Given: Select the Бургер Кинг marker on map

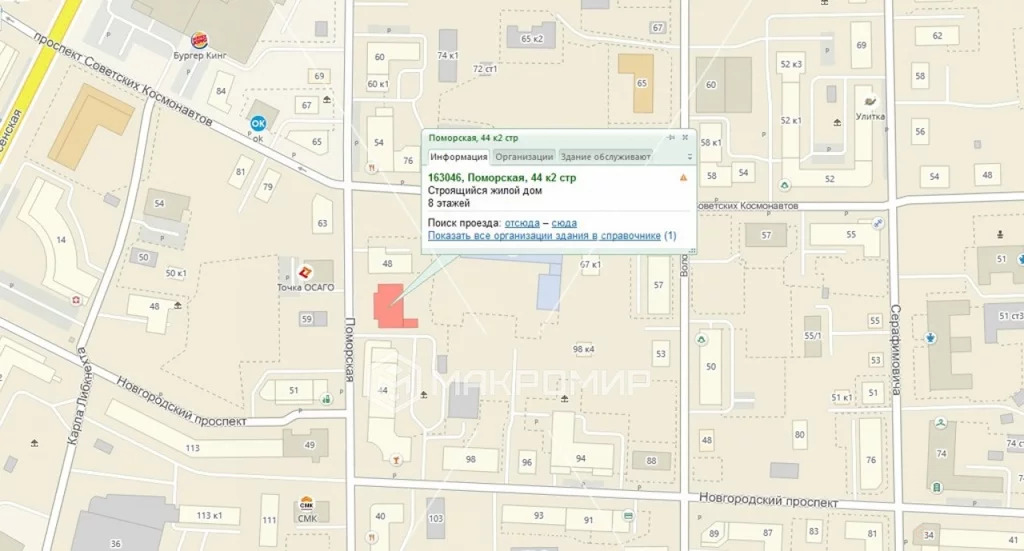Looking at the screenshot, I should click(197, 41).
